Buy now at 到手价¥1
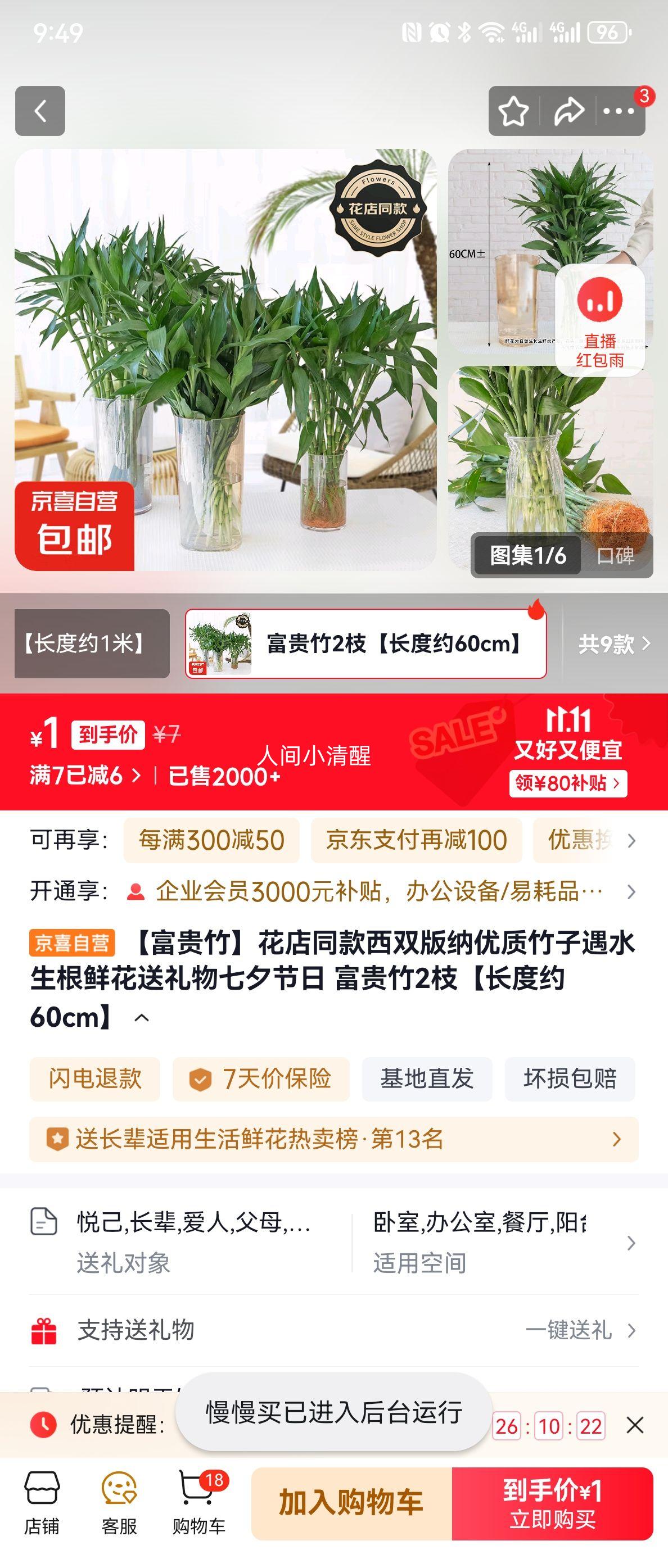668x1568 pixels. coord(552,1503)
